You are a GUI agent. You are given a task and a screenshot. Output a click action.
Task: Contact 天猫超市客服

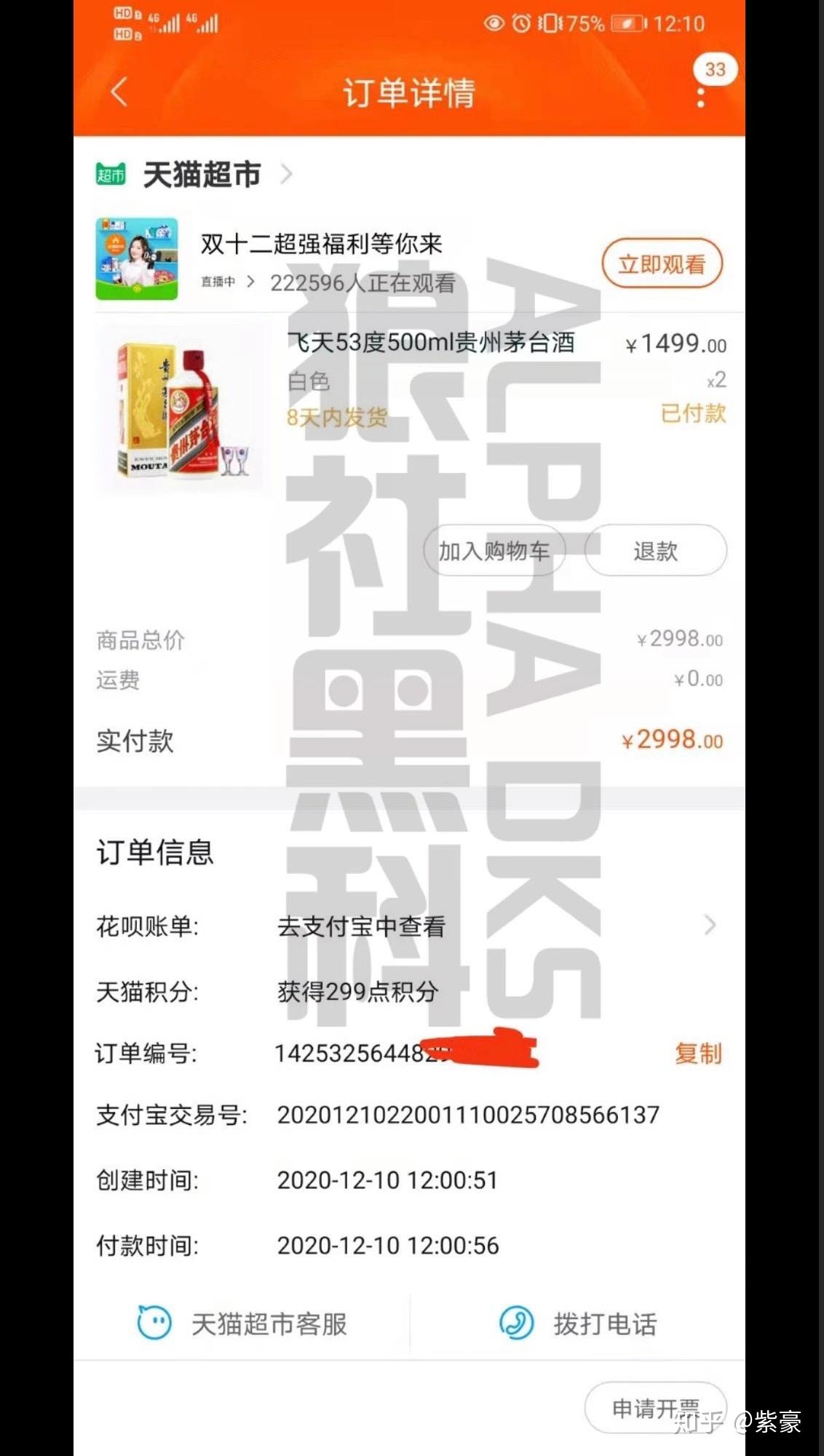[244, 1324]
